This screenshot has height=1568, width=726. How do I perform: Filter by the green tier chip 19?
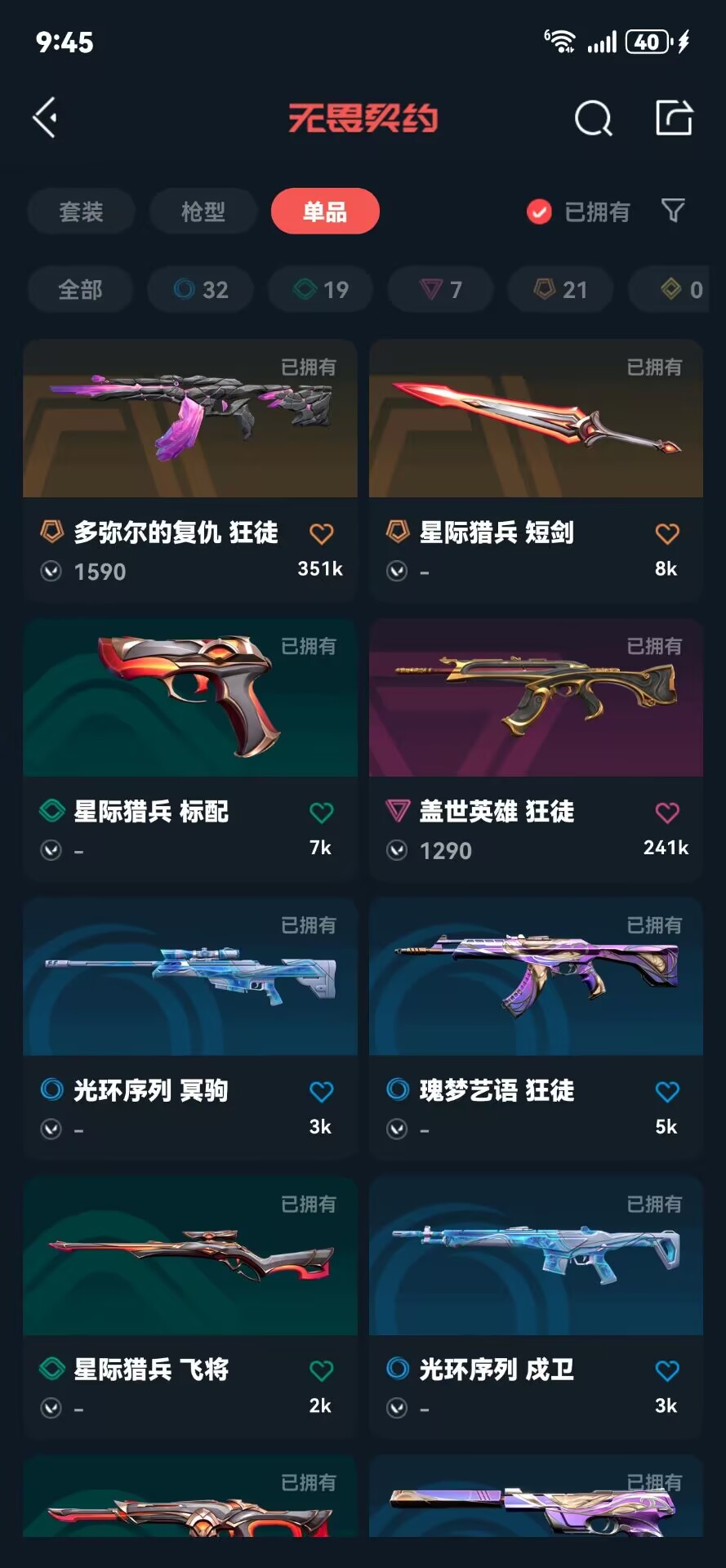tap(320, 289)
